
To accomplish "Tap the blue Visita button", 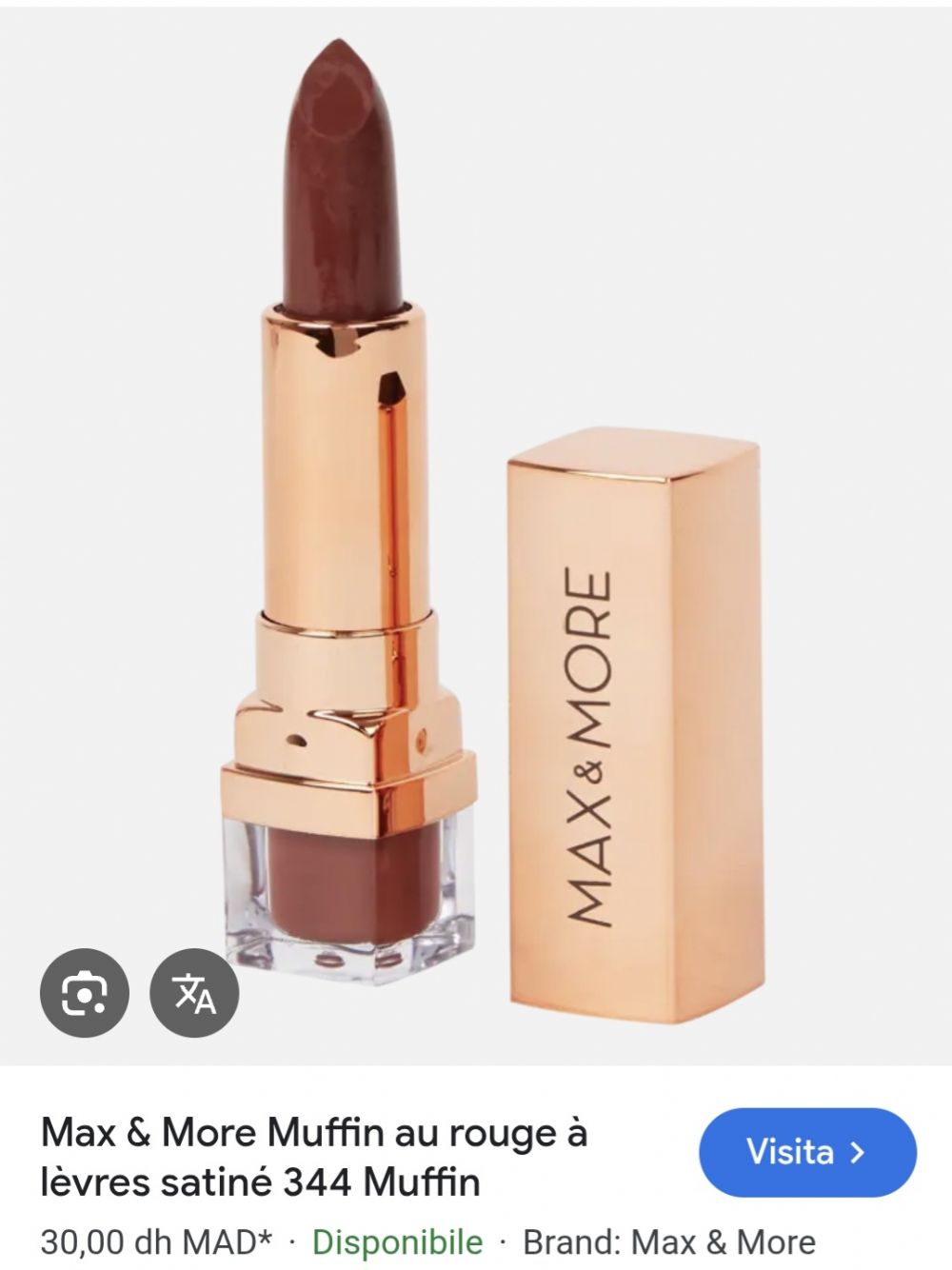I will click(x=806, y=1152).
